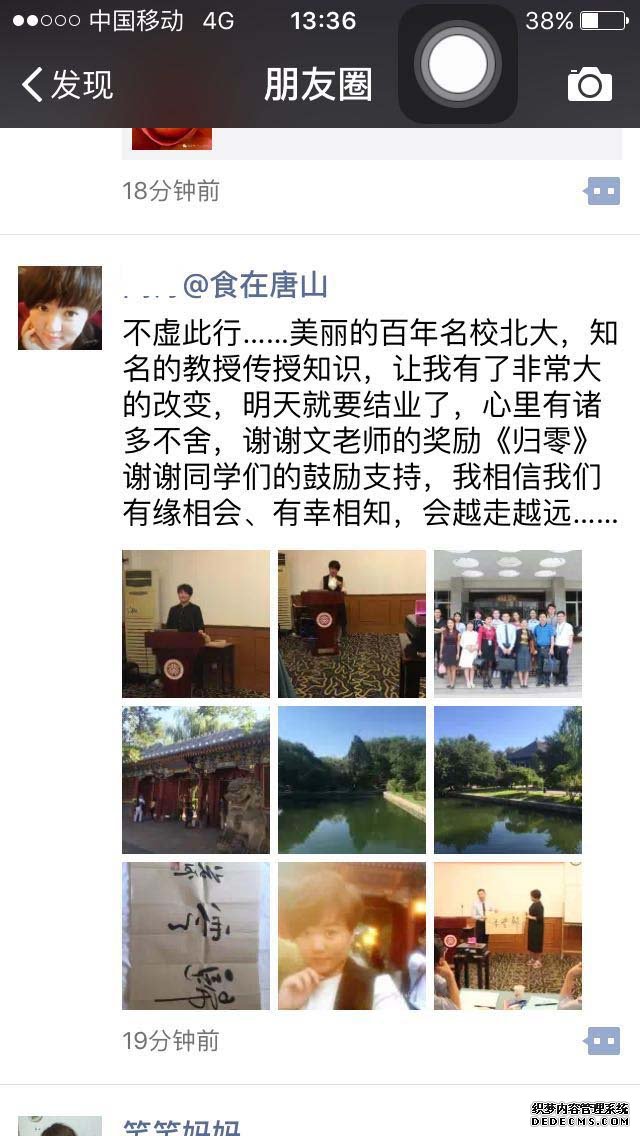Go back to 发现
Image resolution: width=640 pixels, height=1136 pixels.
point(68,85)
